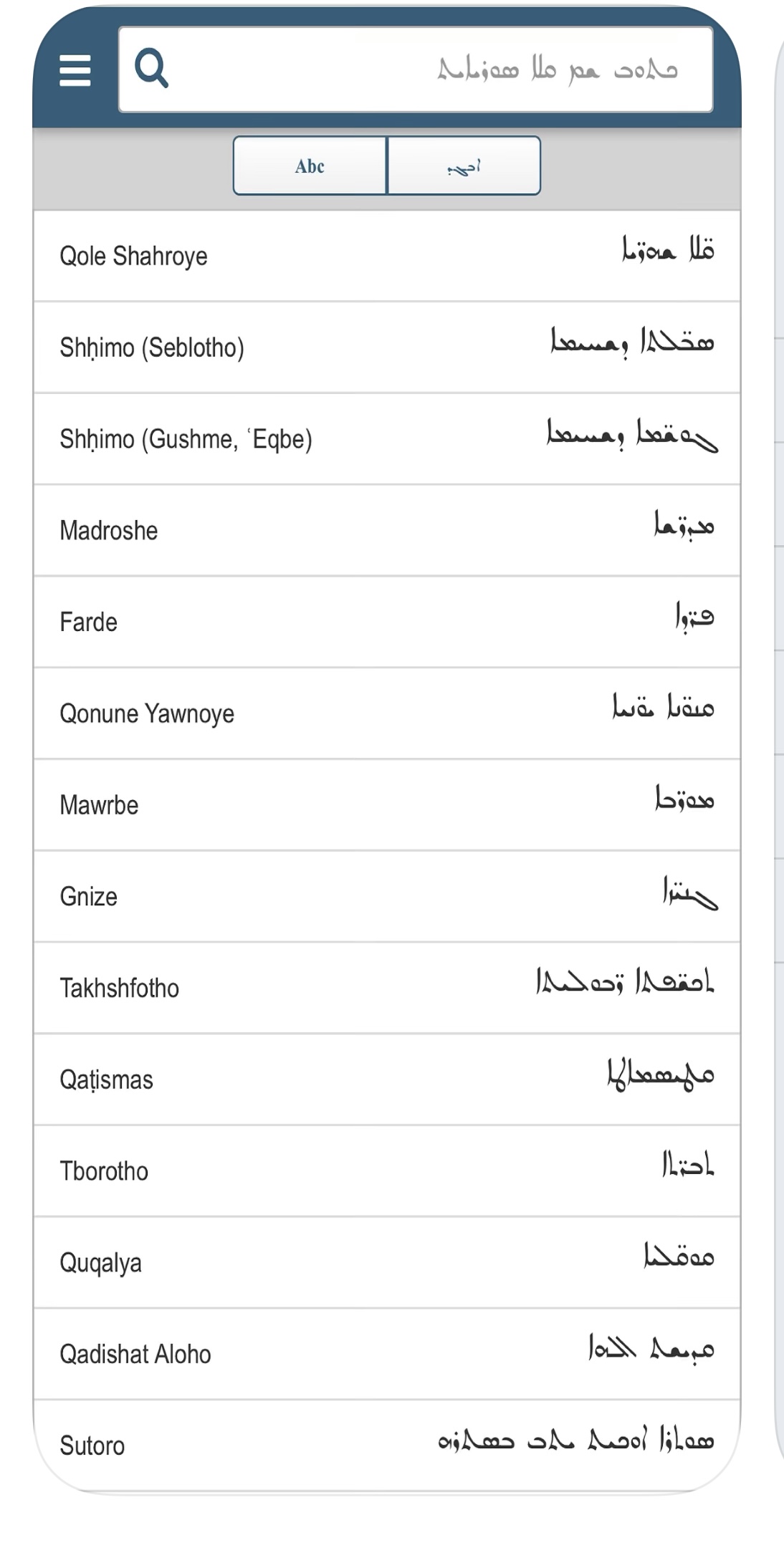Open Takhshfotho
The width and height of the screenshot is (784, 1568).
tap(387, 988)
